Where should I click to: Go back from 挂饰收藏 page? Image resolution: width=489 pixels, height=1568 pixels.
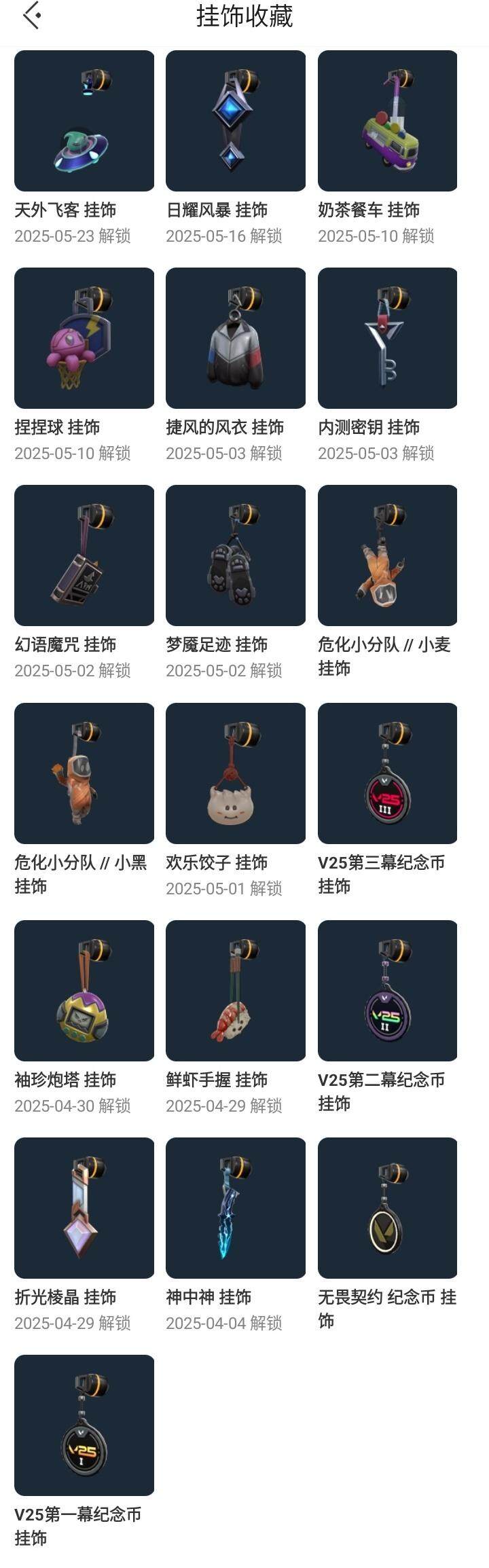point(32,16)
